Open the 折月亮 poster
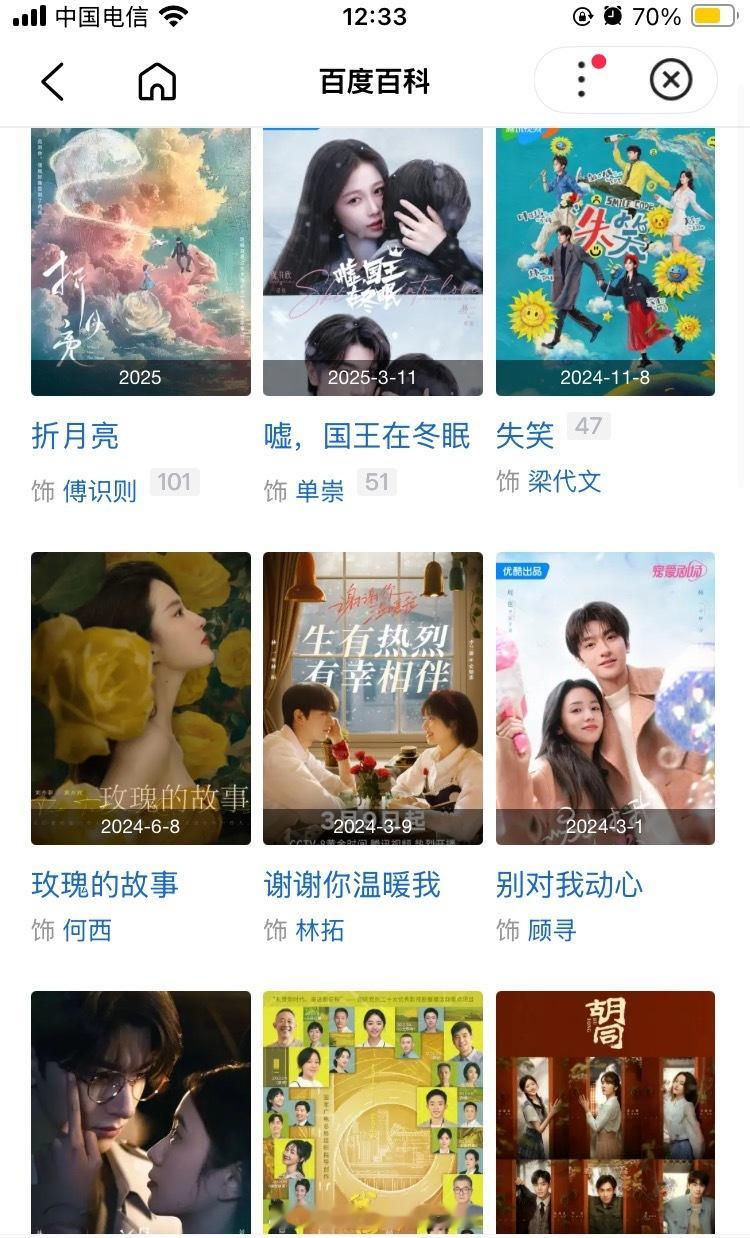Viewport: 750px width, 1238px height. point(141,262)
